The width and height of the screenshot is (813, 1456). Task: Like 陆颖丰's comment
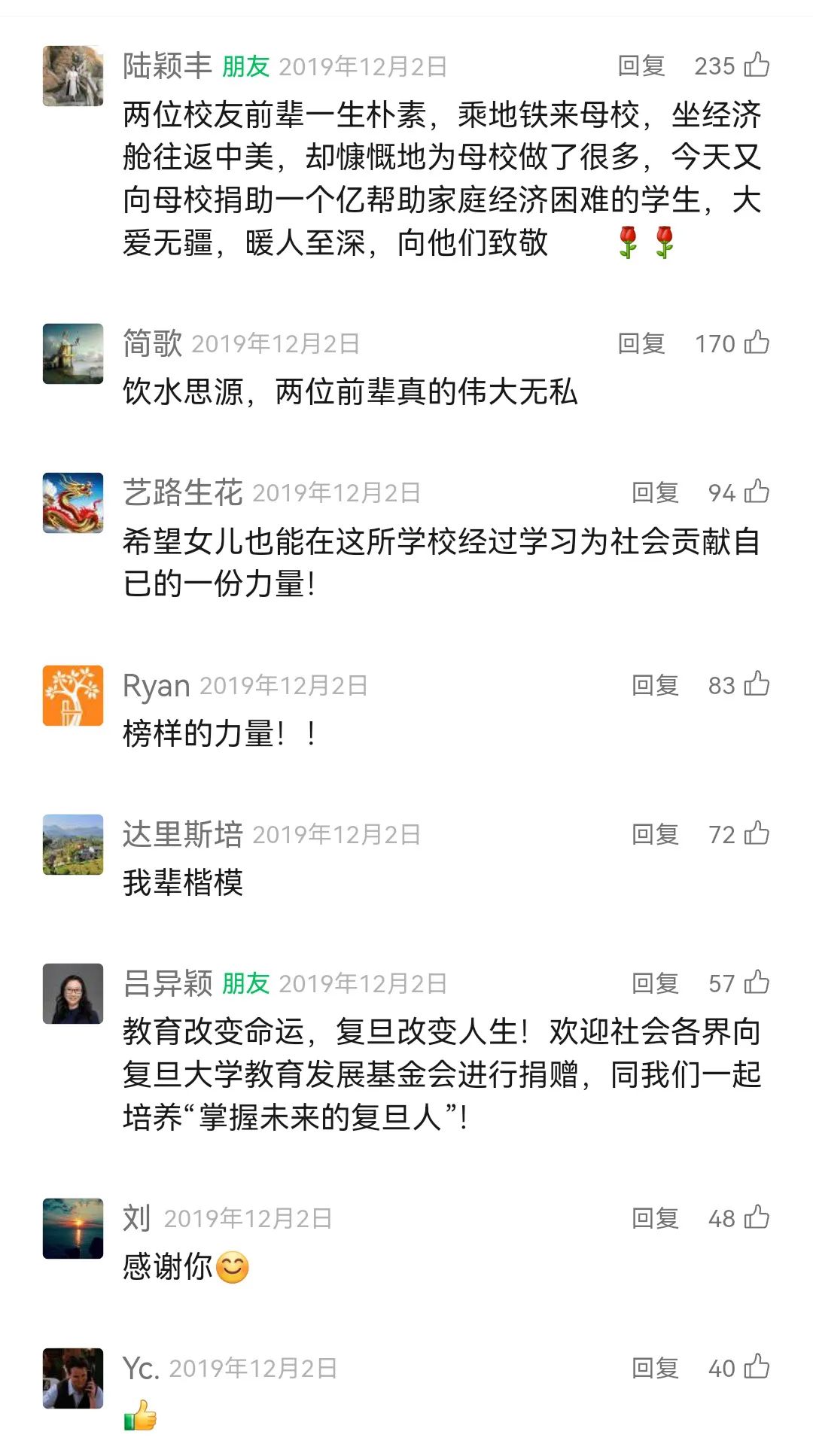click(x=757, y=65)
